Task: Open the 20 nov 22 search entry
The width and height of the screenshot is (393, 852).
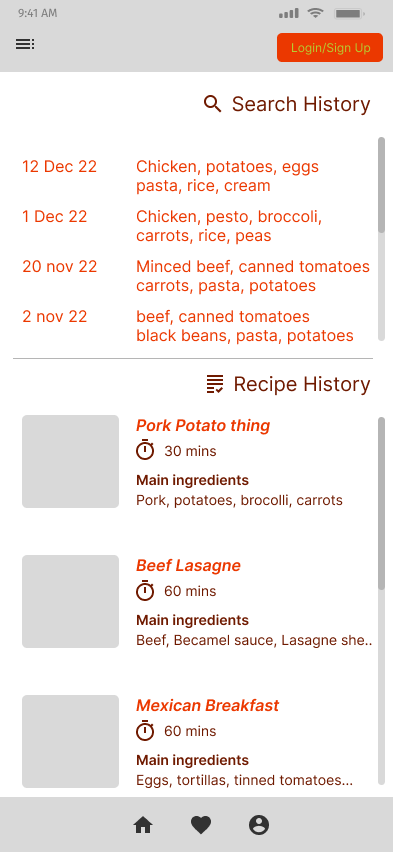Action: 196,276
